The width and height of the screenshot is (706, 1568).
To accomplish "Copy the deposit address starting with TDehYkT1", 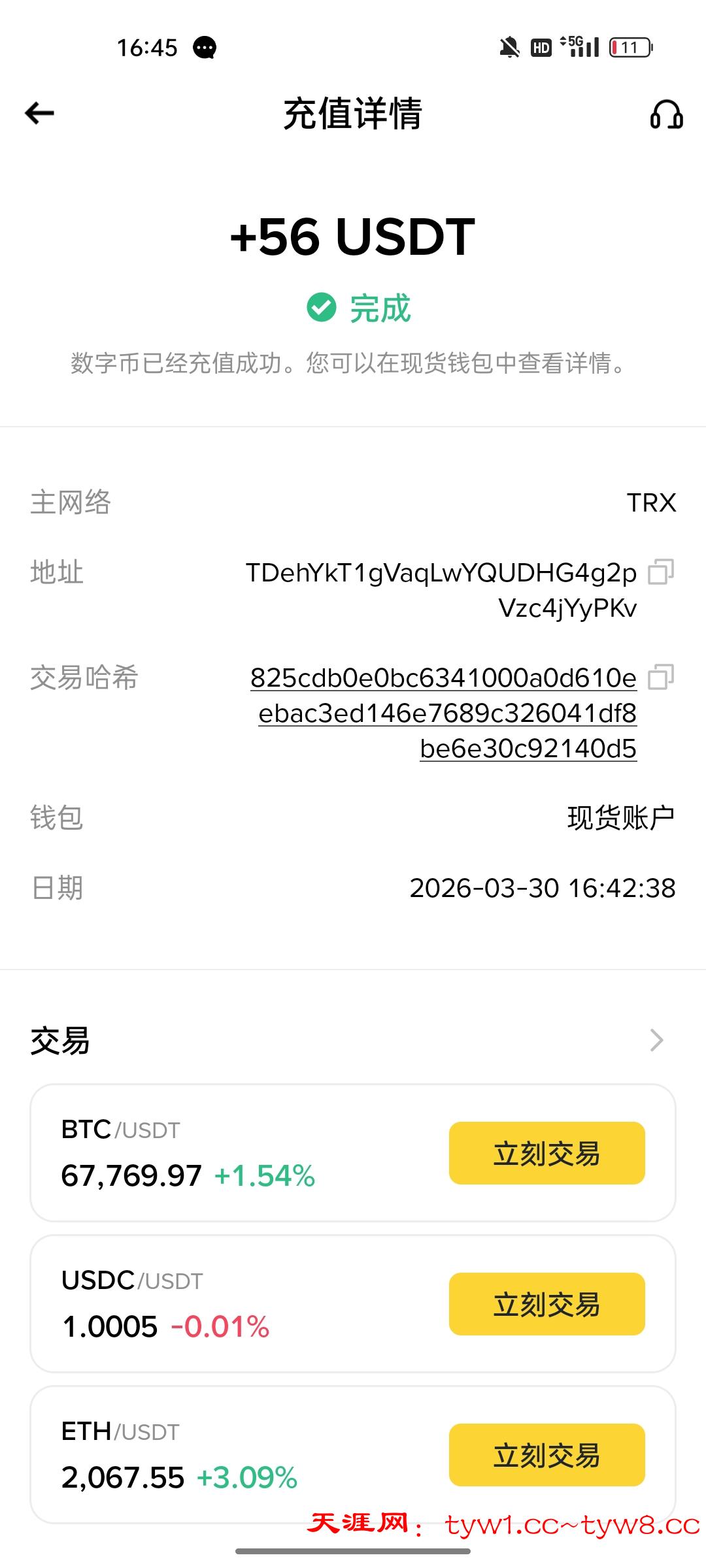I will click(660, 572).
